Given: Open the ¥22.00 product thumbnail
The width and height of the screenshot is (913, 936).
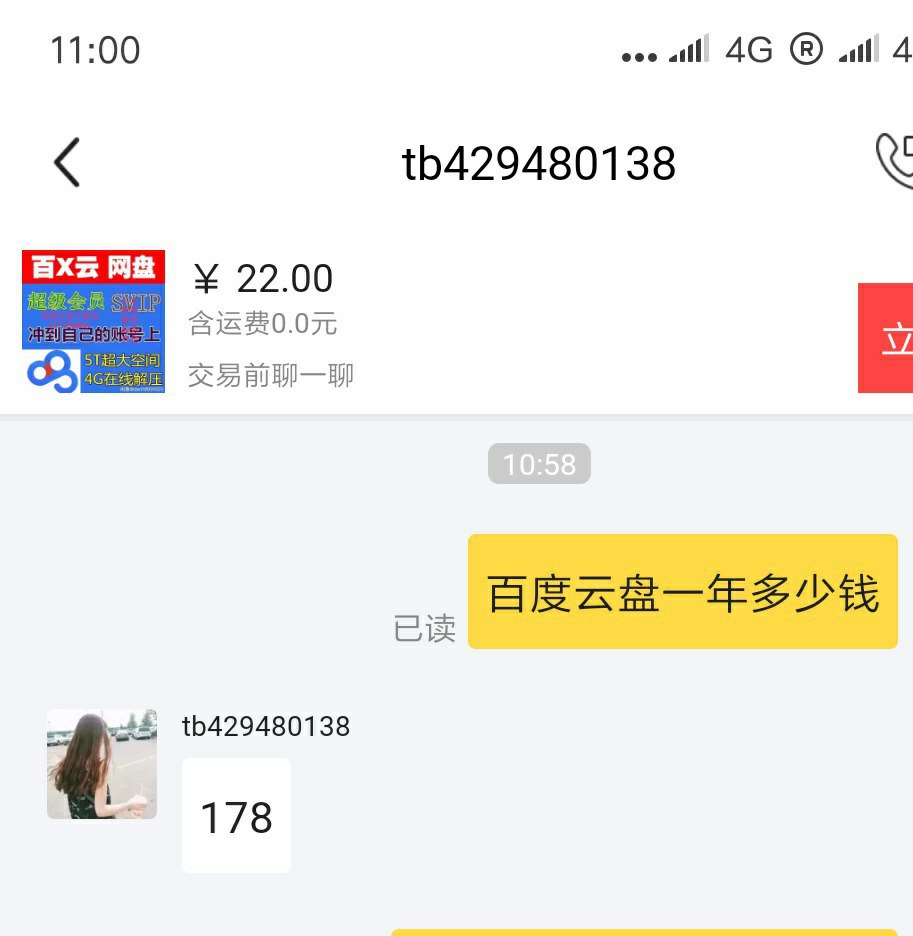Looking at the screenshot, I should pyautogui.click(x=93, y=321).
